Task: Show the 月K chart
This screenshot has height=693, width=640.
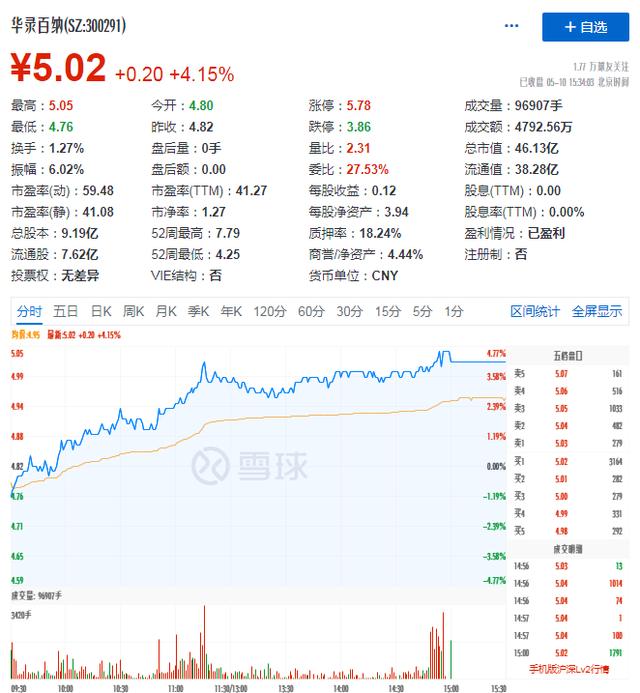Action: [x=166, y=312]
